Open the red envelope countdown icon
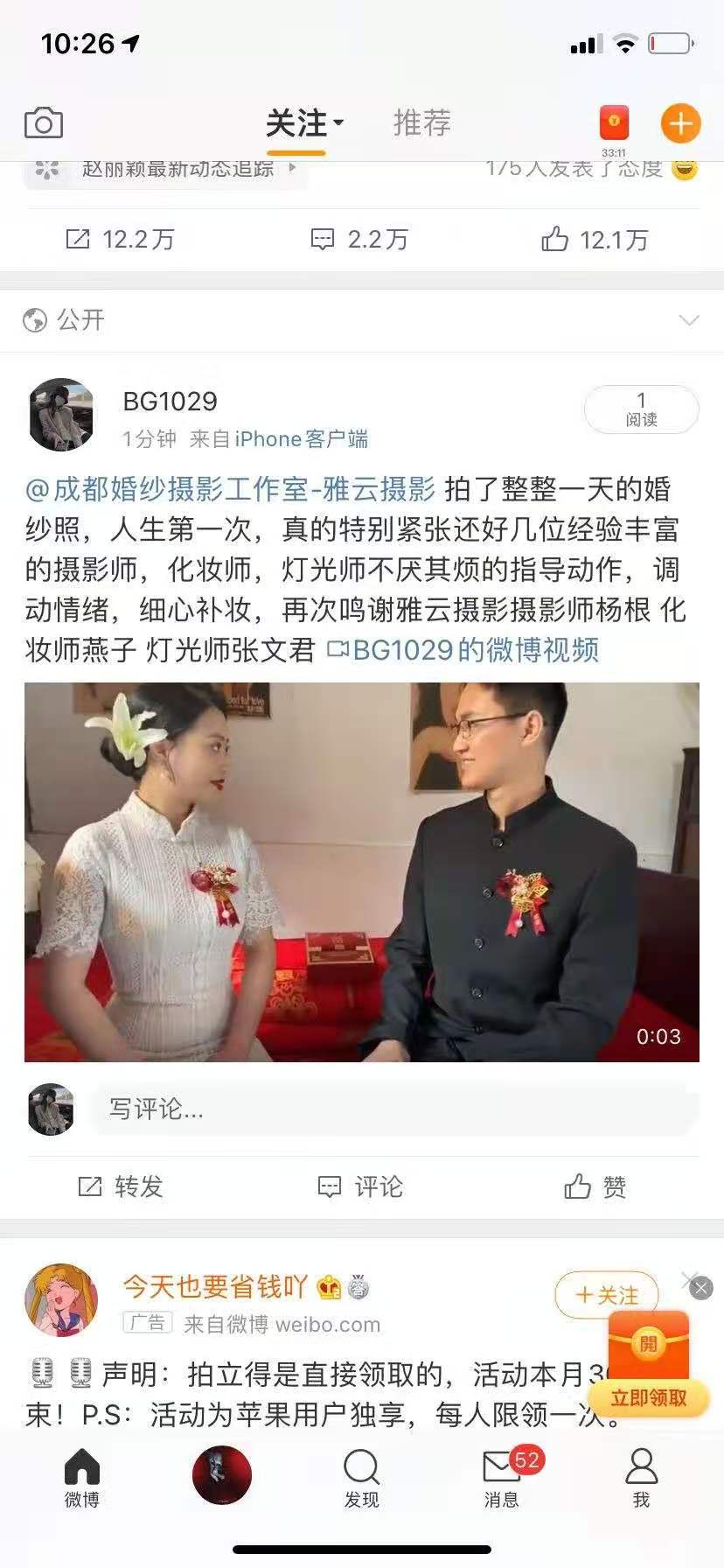 [x=614, y=123]
